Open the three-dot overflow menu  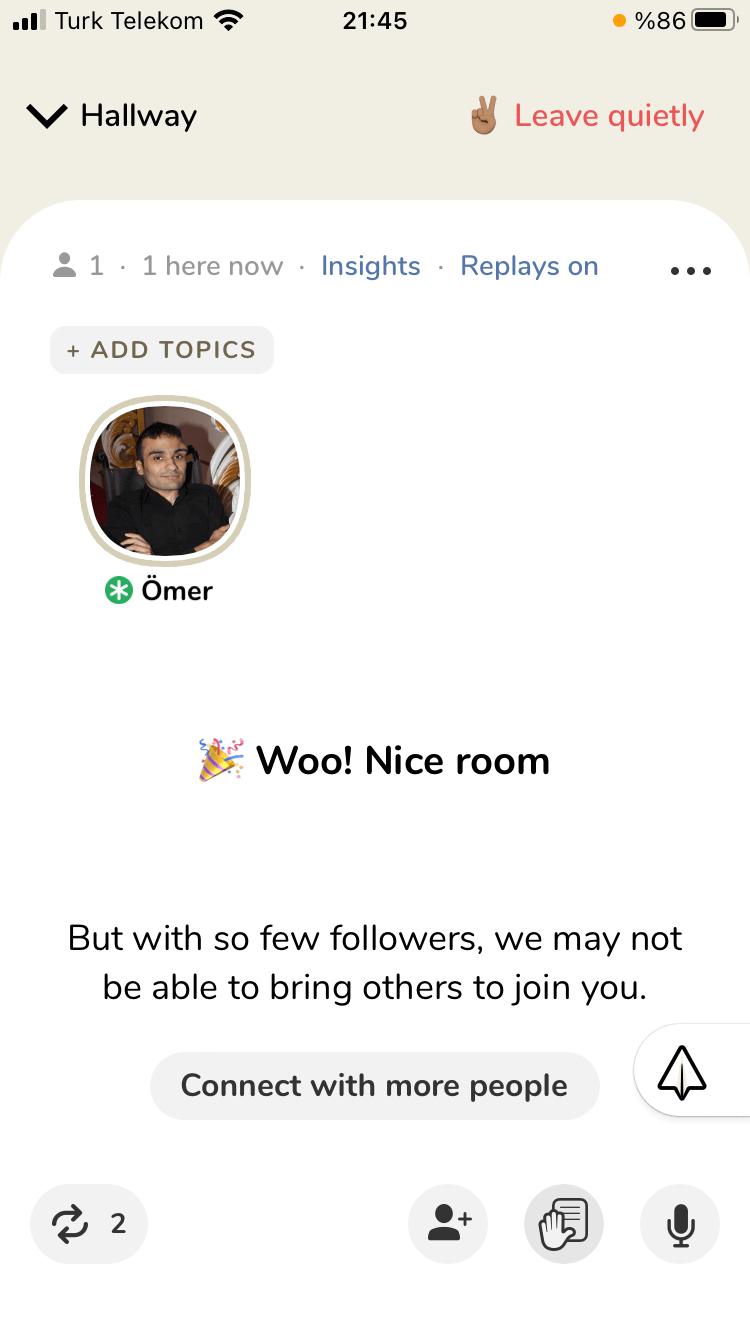point(691,270)
